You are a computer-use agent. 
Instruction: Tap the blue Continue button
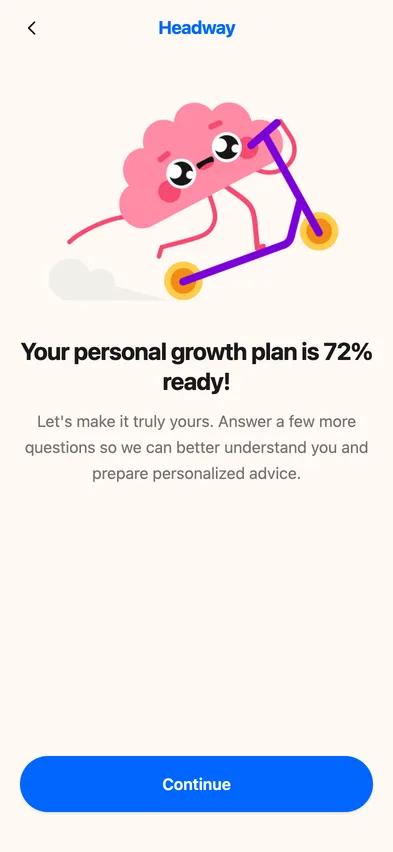[196, 784]
